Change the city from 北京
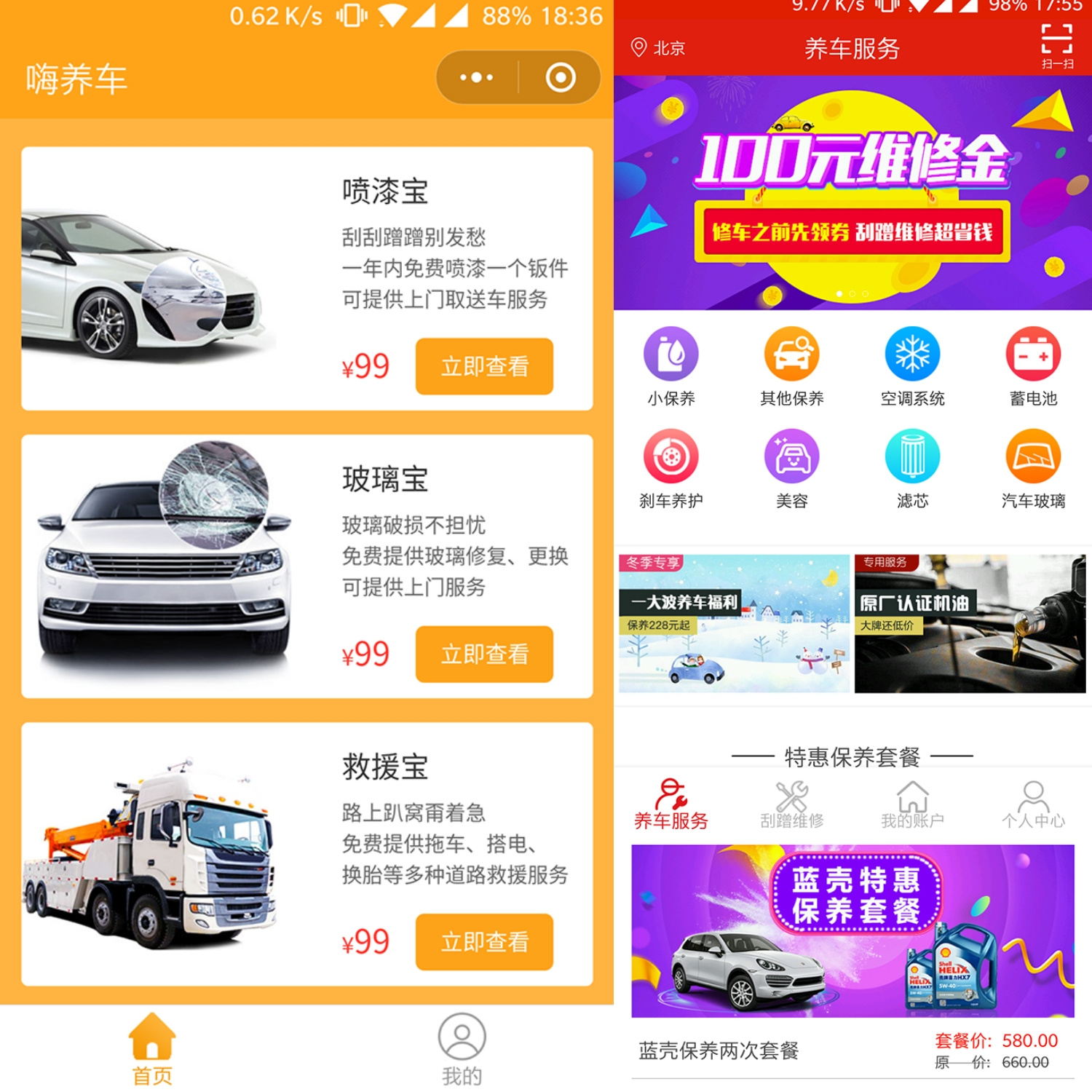1092x1092 pixels. 658,48
